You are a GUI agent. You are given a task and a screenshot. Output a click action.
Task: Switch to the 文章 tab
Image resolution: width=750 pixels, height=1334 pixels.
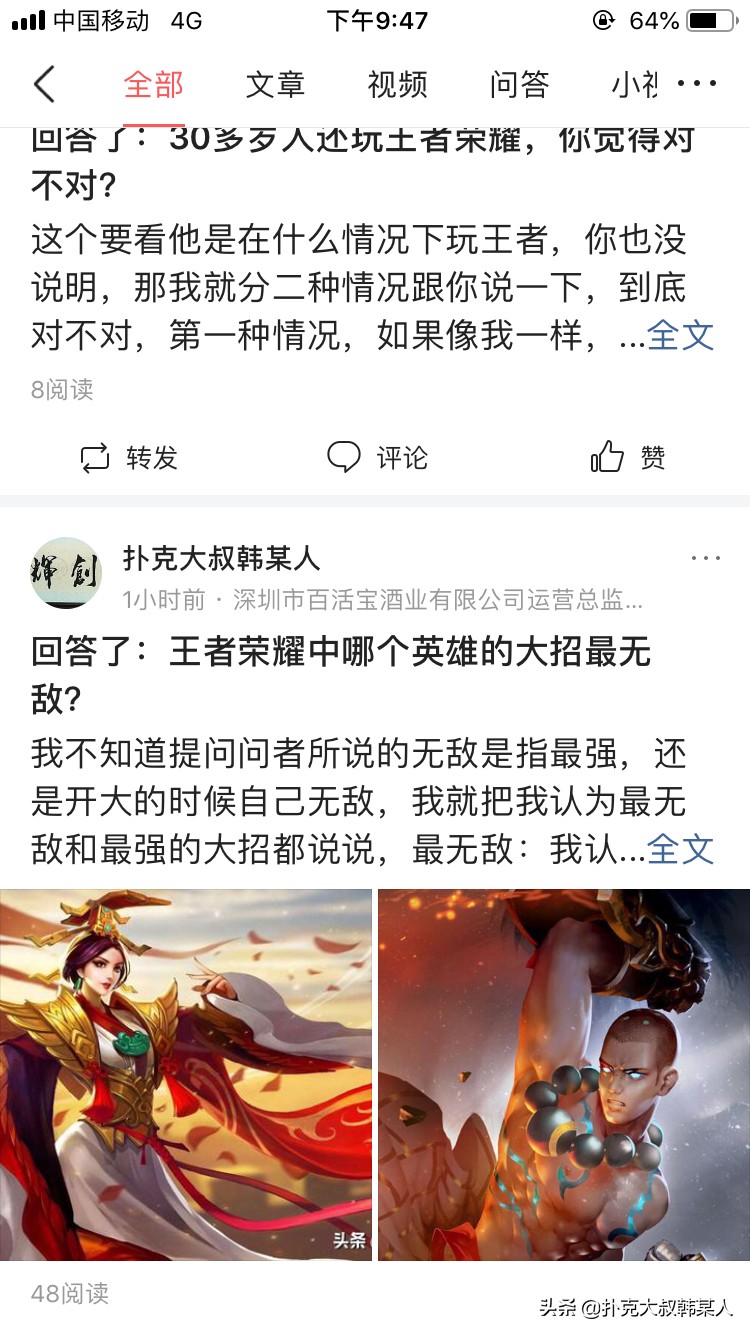[x=275, y=85]
